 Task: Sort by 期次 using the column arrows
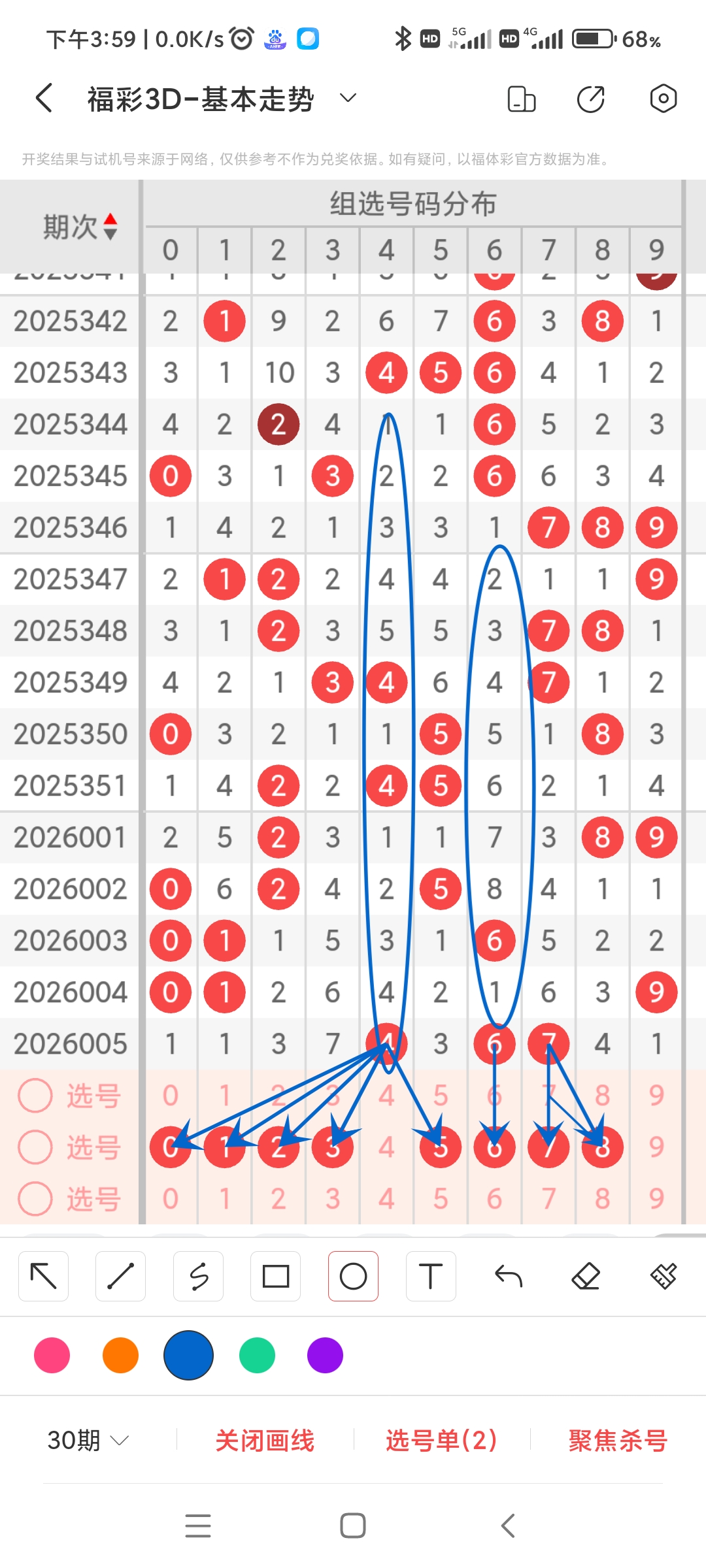(x=110, y=225)
